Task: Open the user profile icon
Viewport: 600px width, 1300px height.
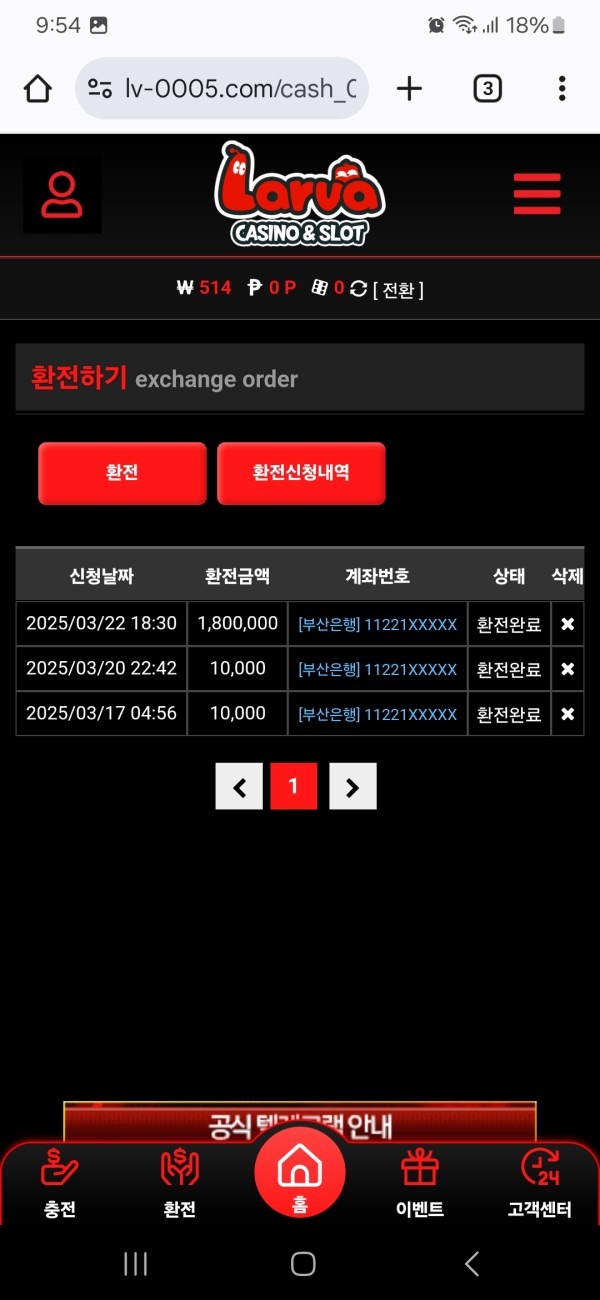Action: [62, 195]
